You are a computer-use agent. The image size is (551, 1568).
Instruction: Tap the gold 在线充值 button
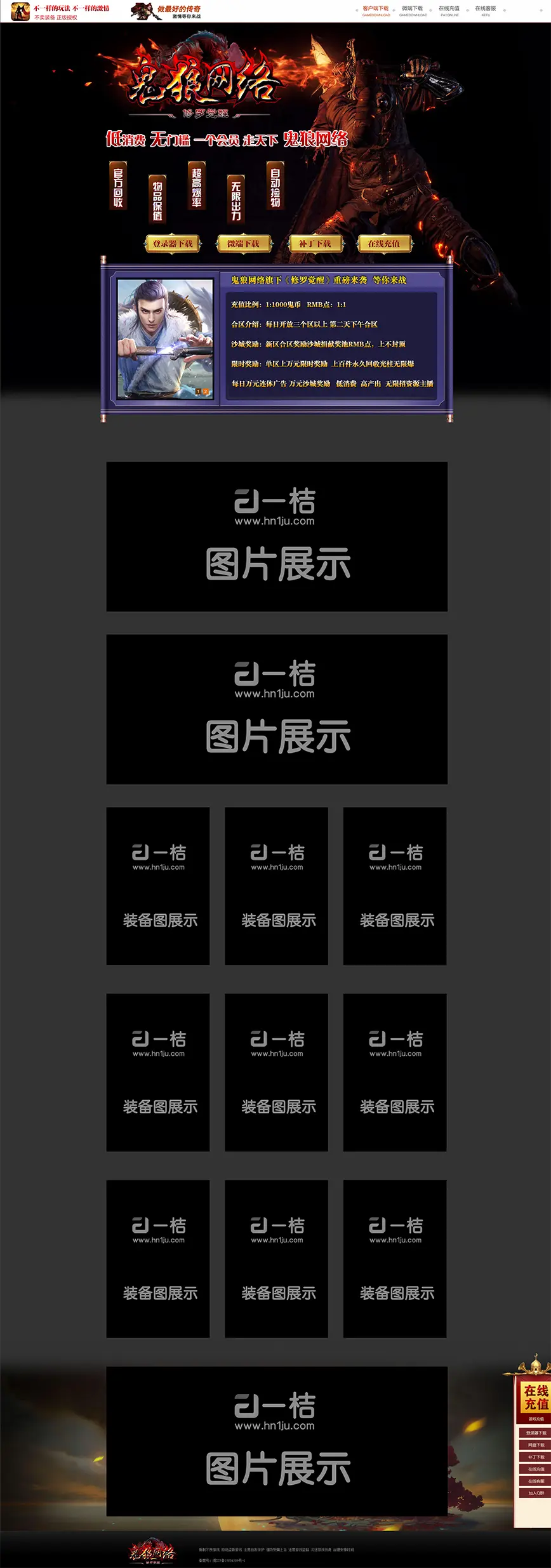tap(384, 244)
